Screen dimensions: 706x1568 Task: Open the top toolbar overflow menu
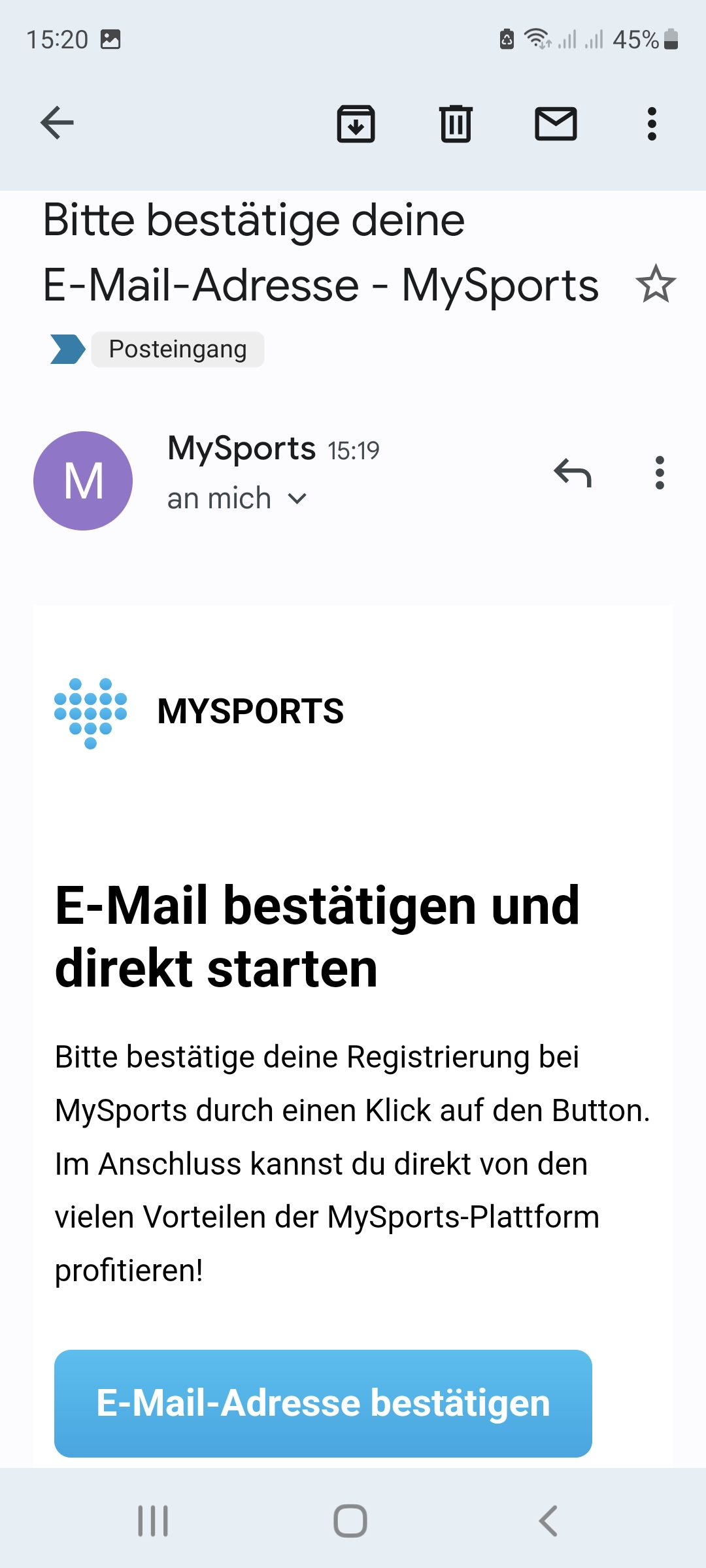click(652, 123)
